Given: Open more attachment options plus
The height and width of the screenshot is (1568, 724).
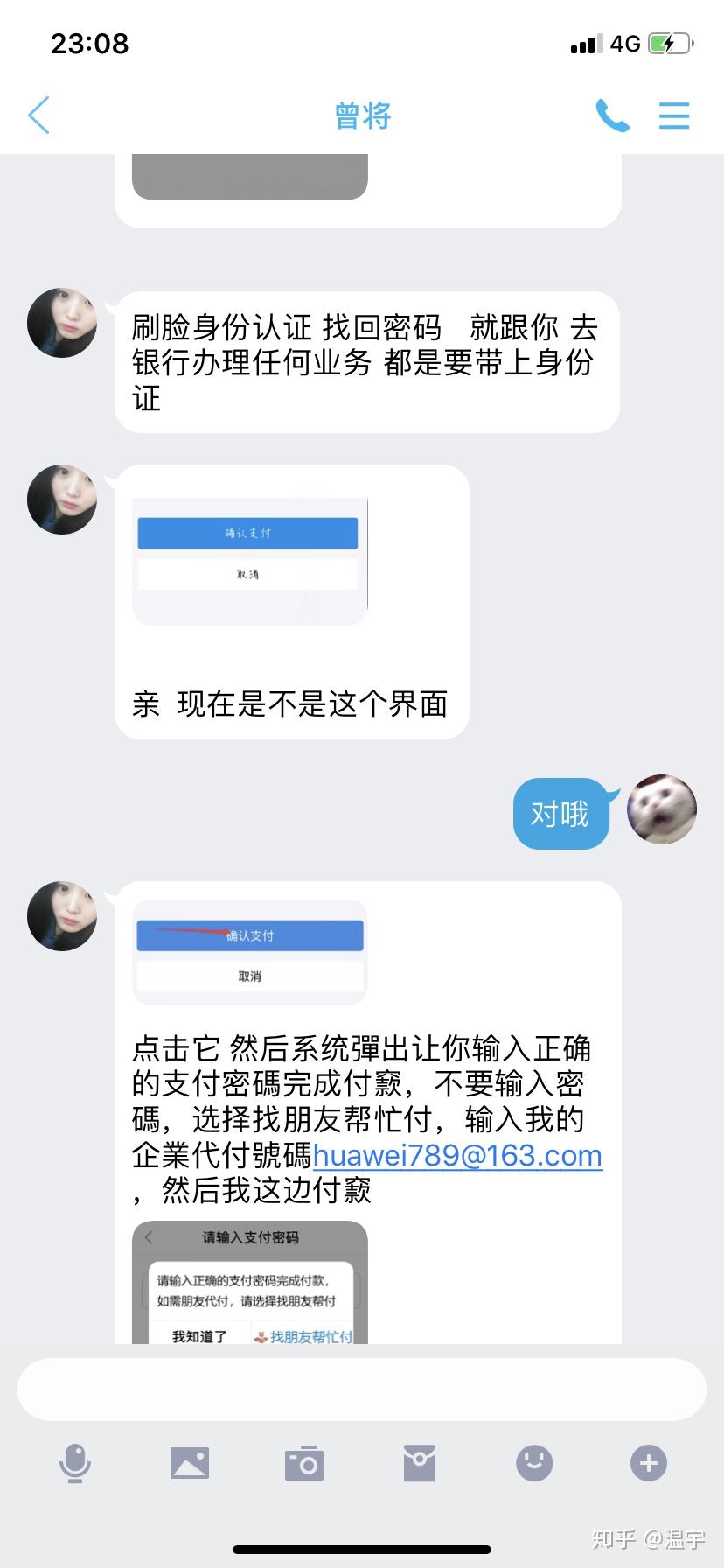Looking at the screenshot, I should coord(649,1463).
